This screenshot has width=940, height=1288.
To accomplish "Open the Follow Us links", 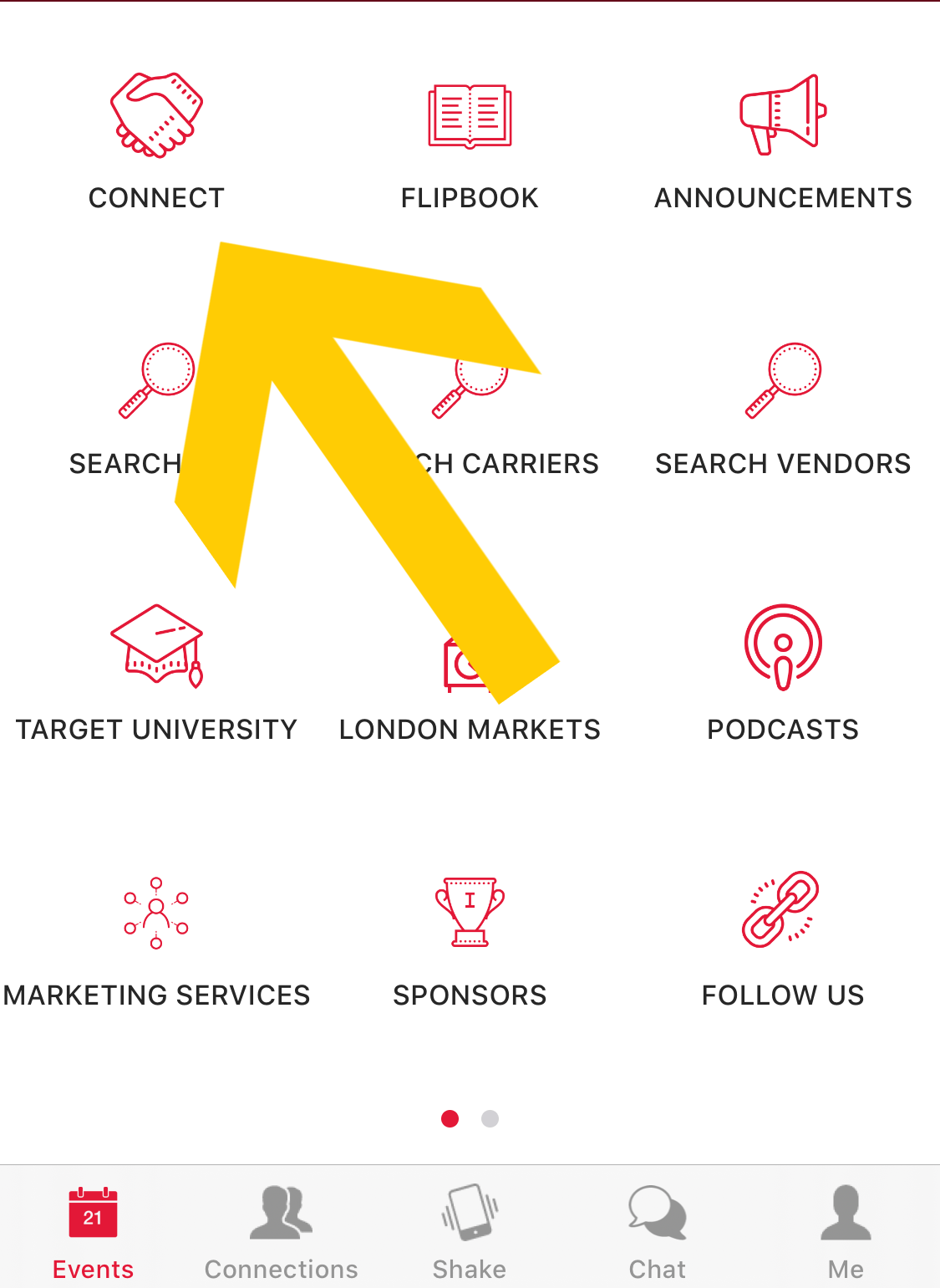I will [783, 937].
